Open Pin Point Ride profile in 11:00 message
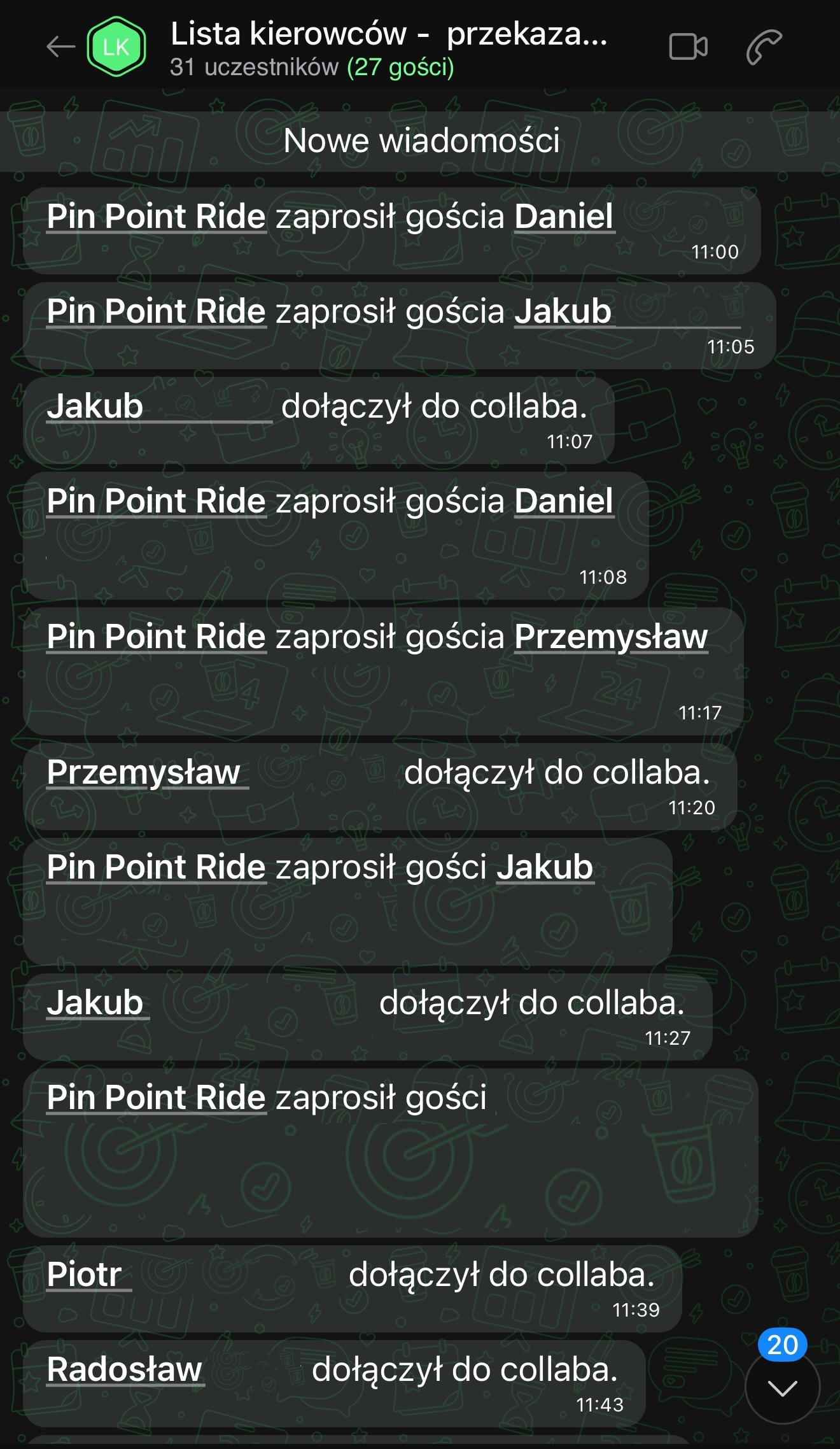 156,217
